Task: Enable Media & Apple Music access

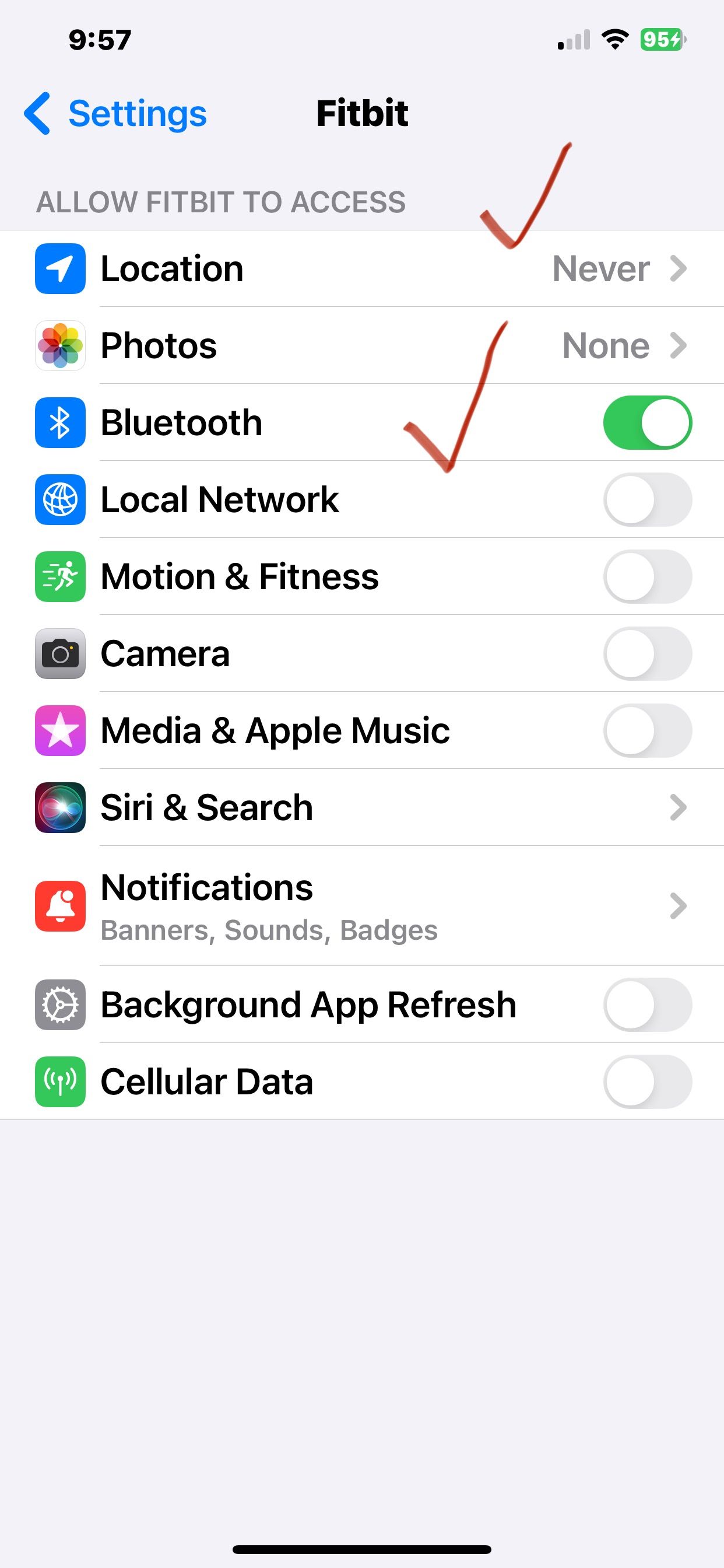Action: [646, 730]
